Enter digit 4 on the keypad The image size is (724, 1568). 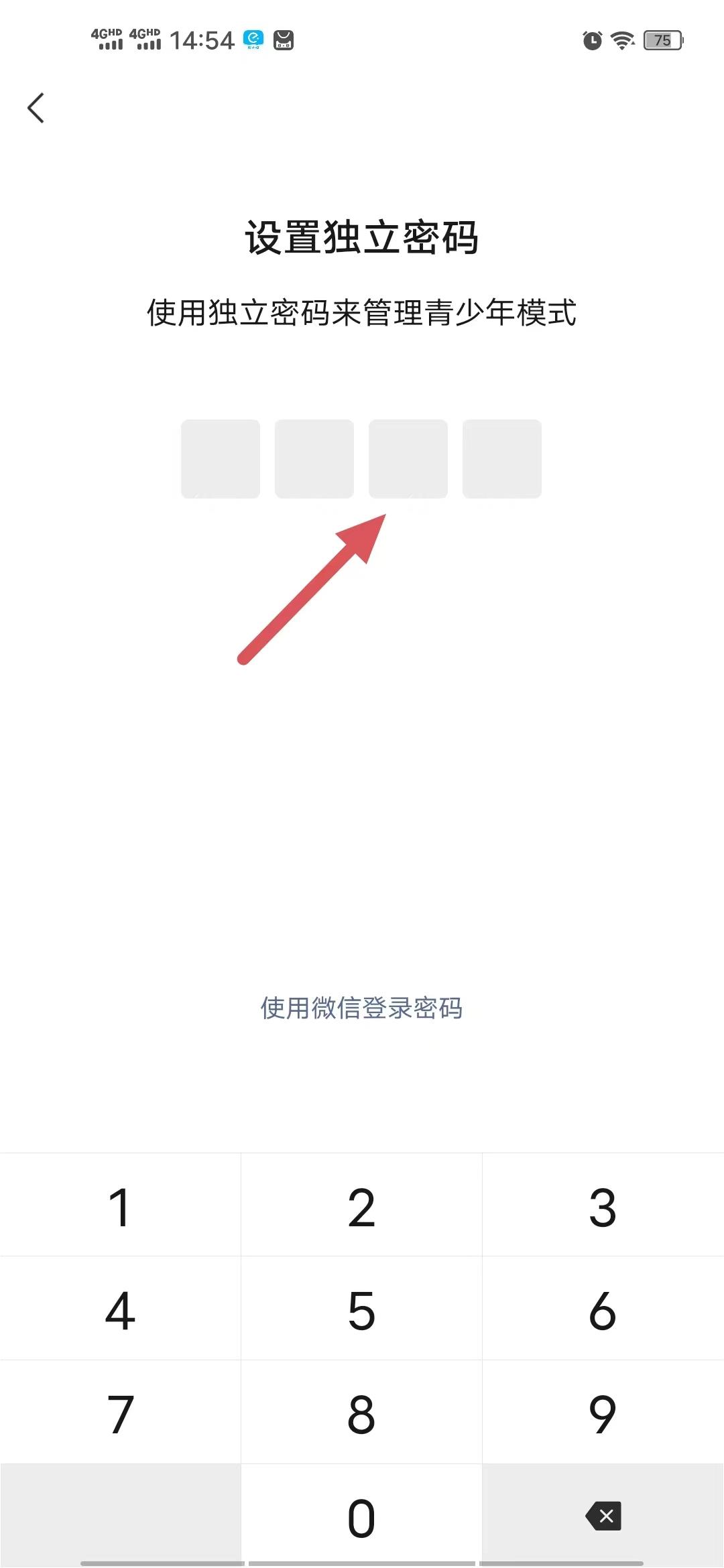[x=120, y=1311]
